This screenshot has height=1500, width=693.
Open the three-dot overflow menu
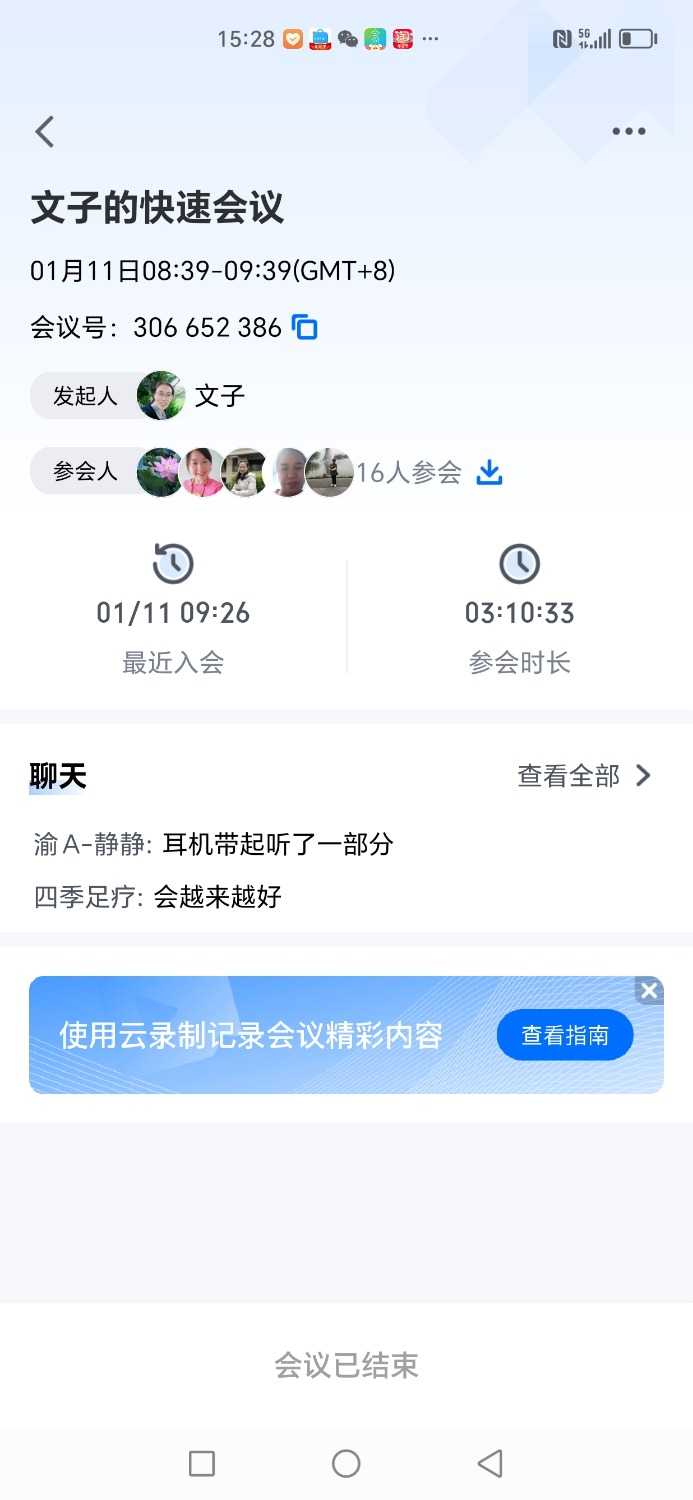coord(628,131)
